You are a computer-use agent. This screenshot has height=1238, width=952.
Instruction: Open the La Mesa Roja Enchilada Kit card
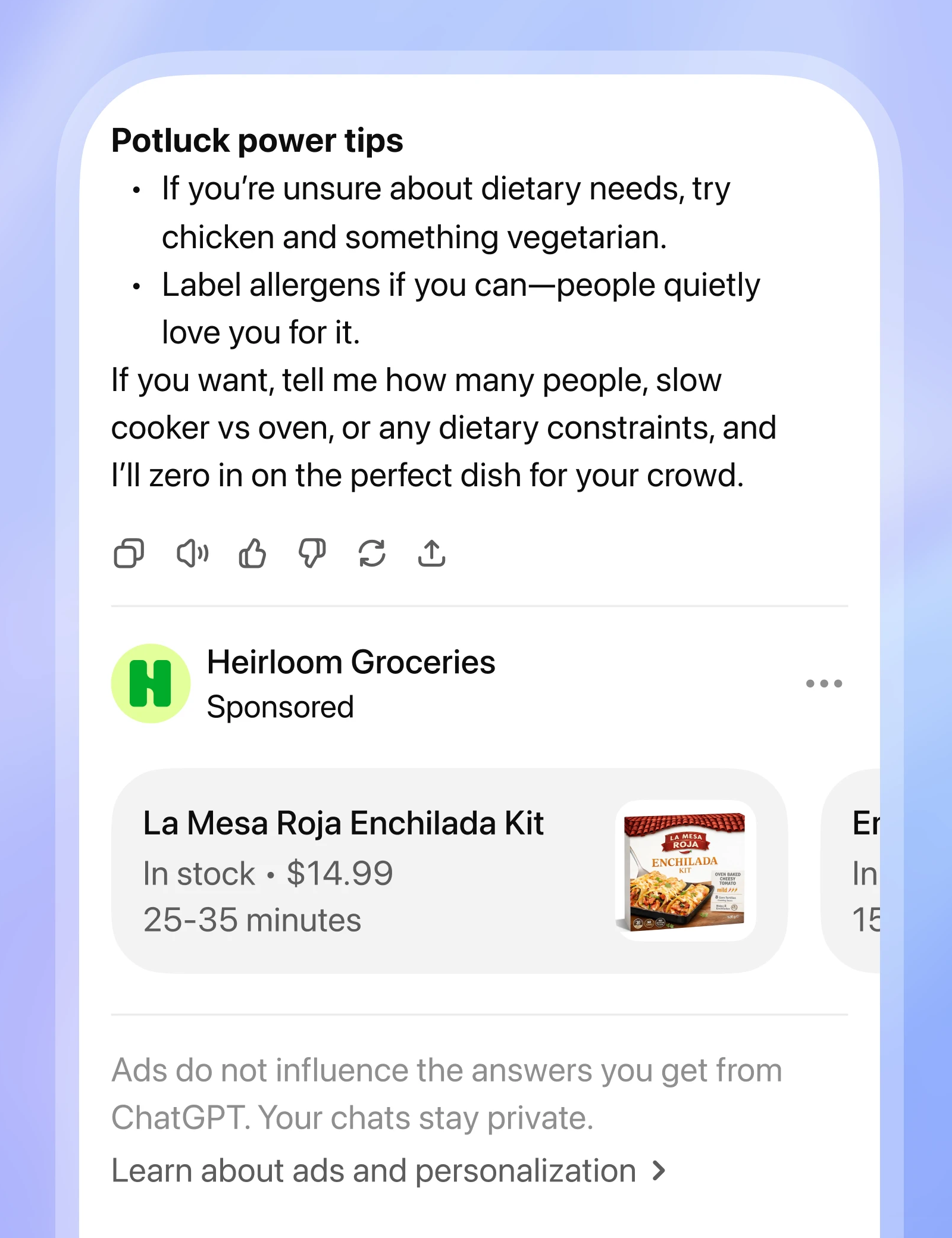[x=449, y=871]
